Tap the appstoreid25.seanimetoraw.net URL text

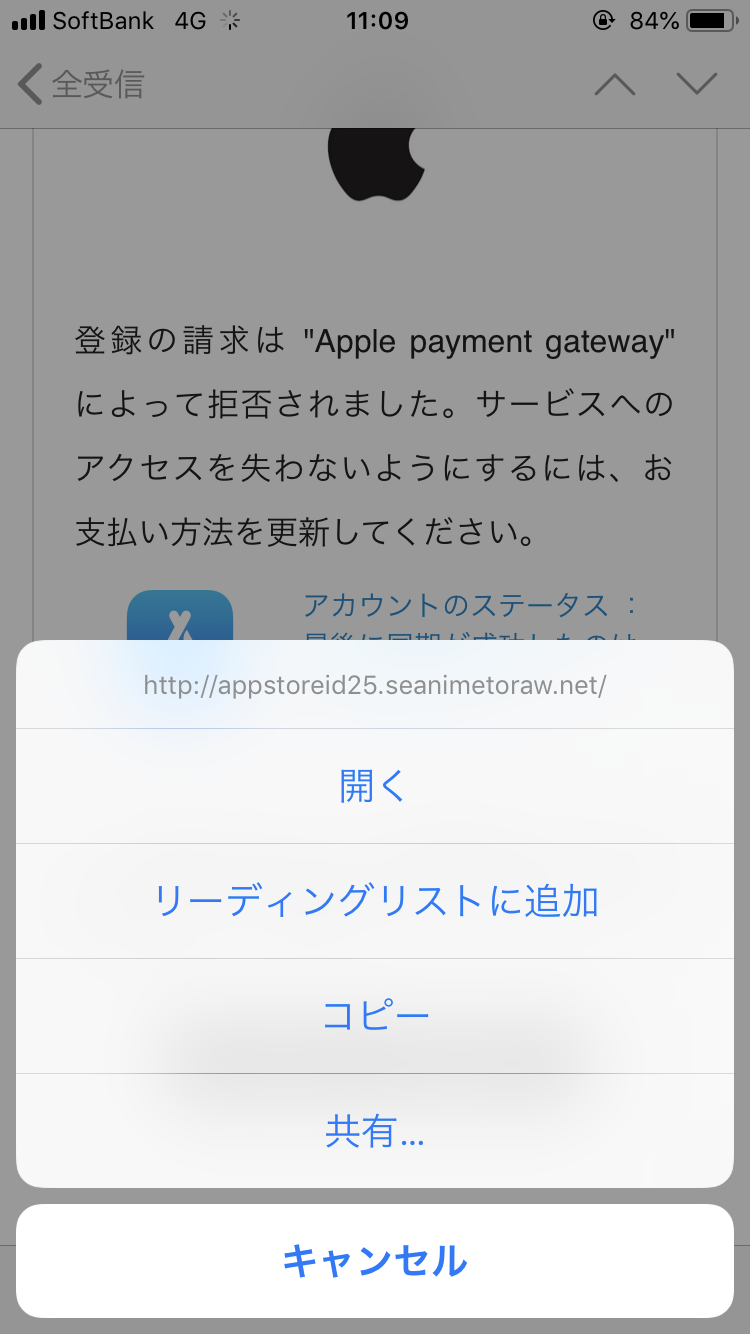pos(374,684)
